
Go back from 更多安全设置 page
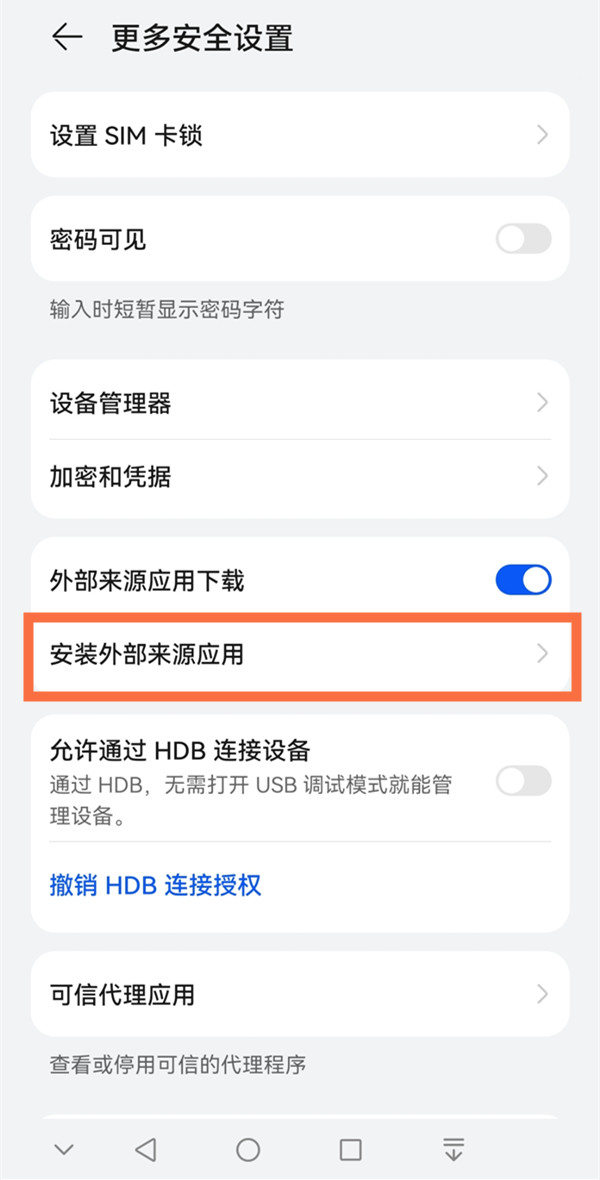coord(67,38)
